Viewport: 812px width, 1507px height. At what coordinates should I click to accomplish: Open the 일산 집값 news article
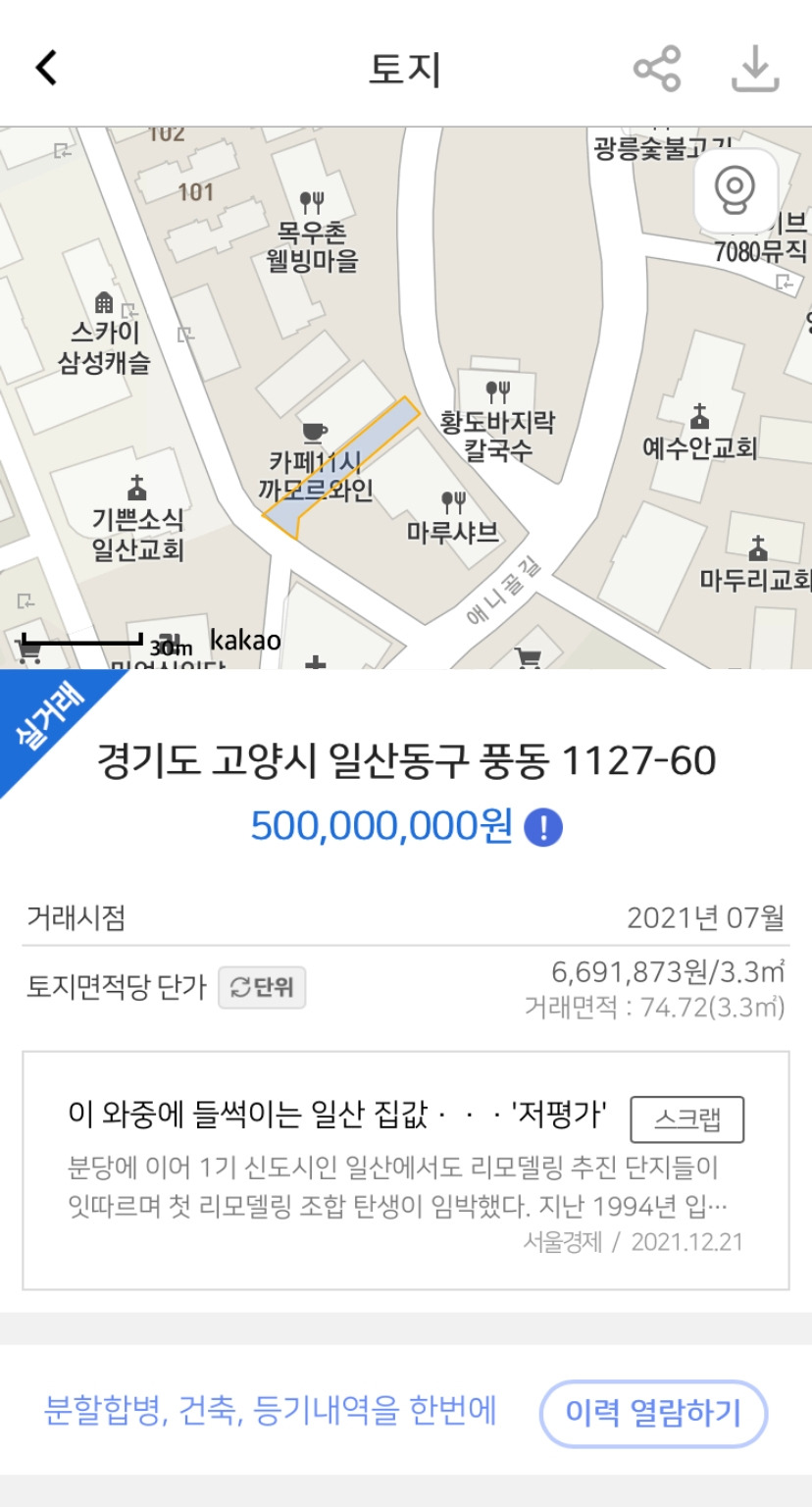coord(338,1115)
